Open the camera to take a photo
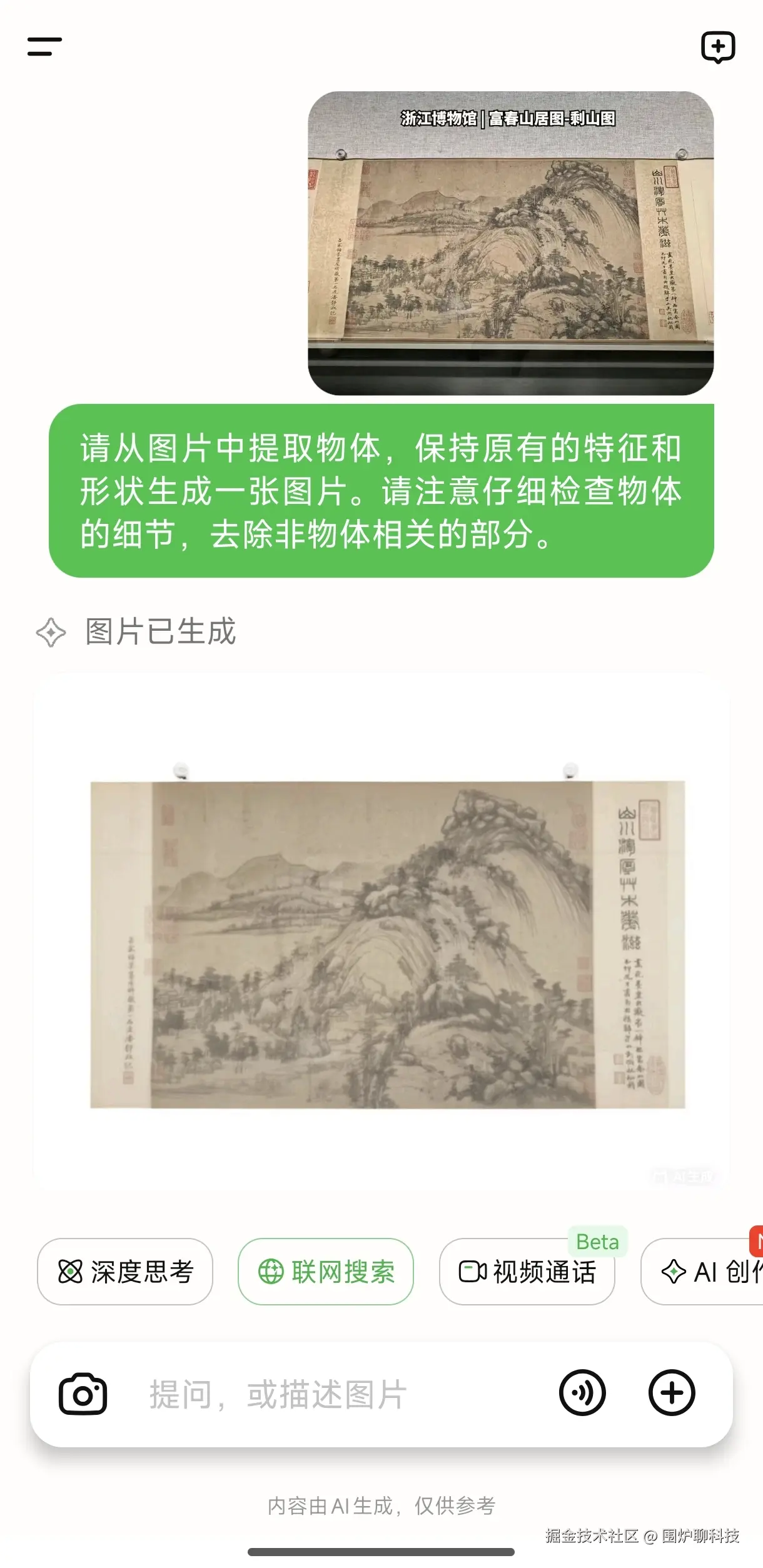 [x=83, y=1394]
